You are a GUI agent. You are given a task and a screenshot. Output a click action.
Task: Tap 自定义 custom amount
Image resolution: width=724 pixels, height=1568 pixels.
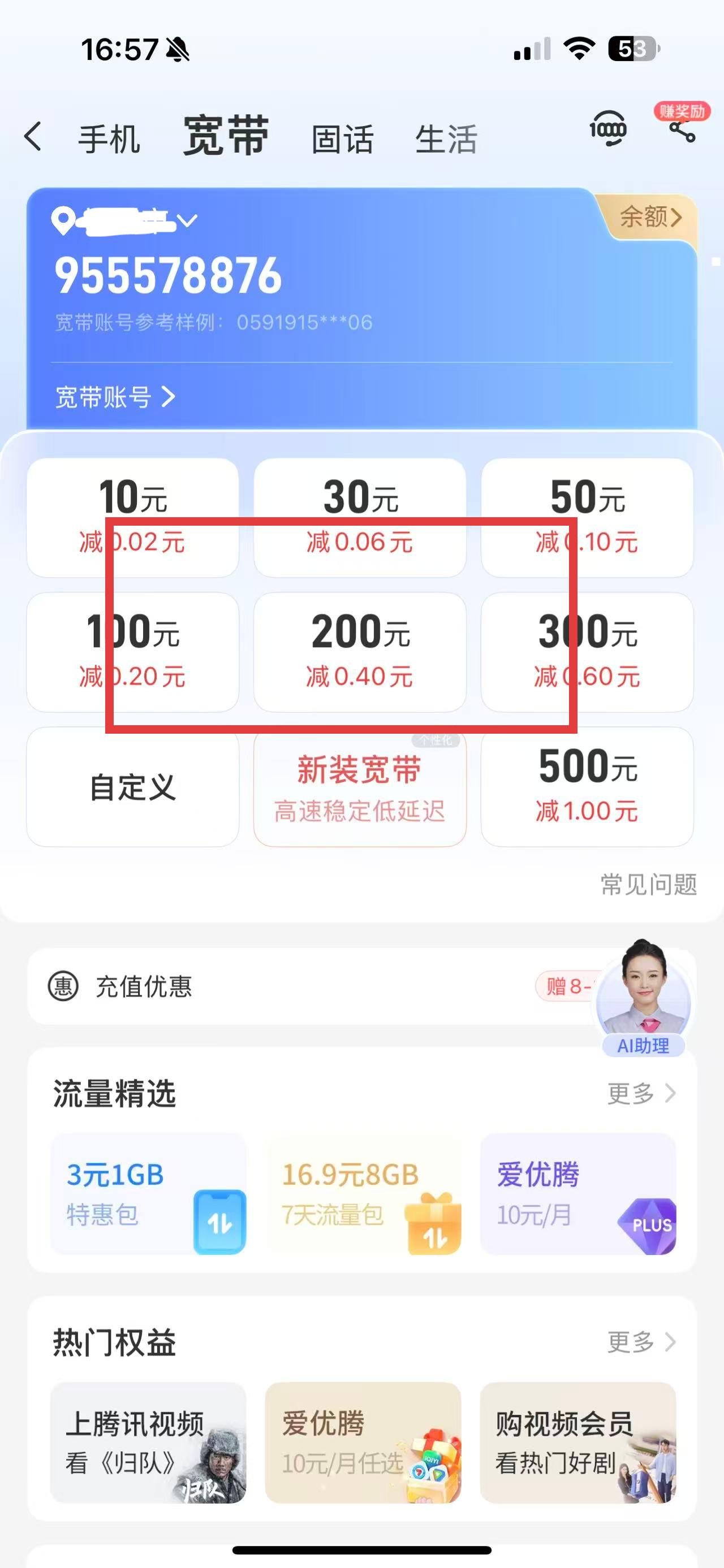132,787
